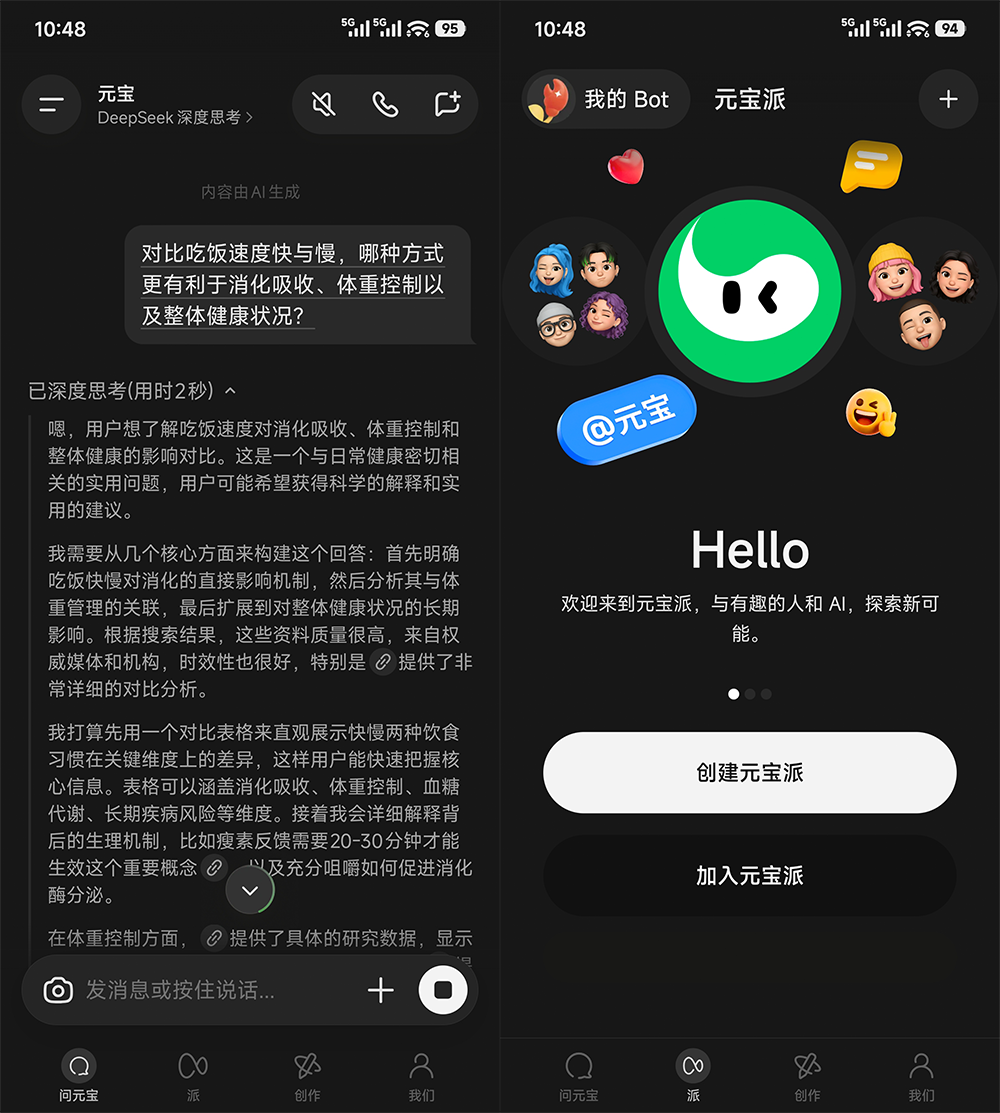Stop the answer generation
Viewport: 1000px width, 1113px height.
pyautogui.click(x=443, y=990)
